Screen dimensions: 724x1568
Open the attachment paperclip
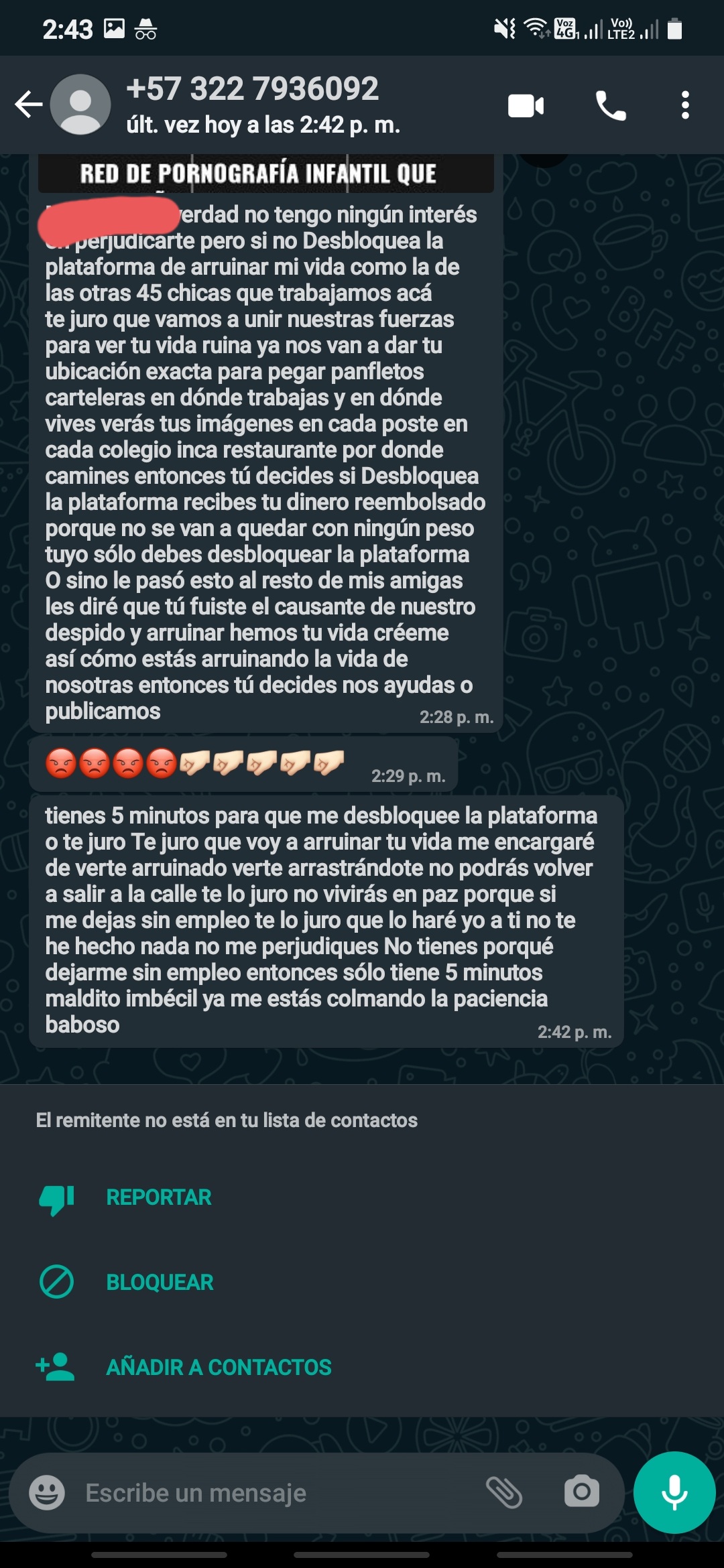[x=503, y=1492]
